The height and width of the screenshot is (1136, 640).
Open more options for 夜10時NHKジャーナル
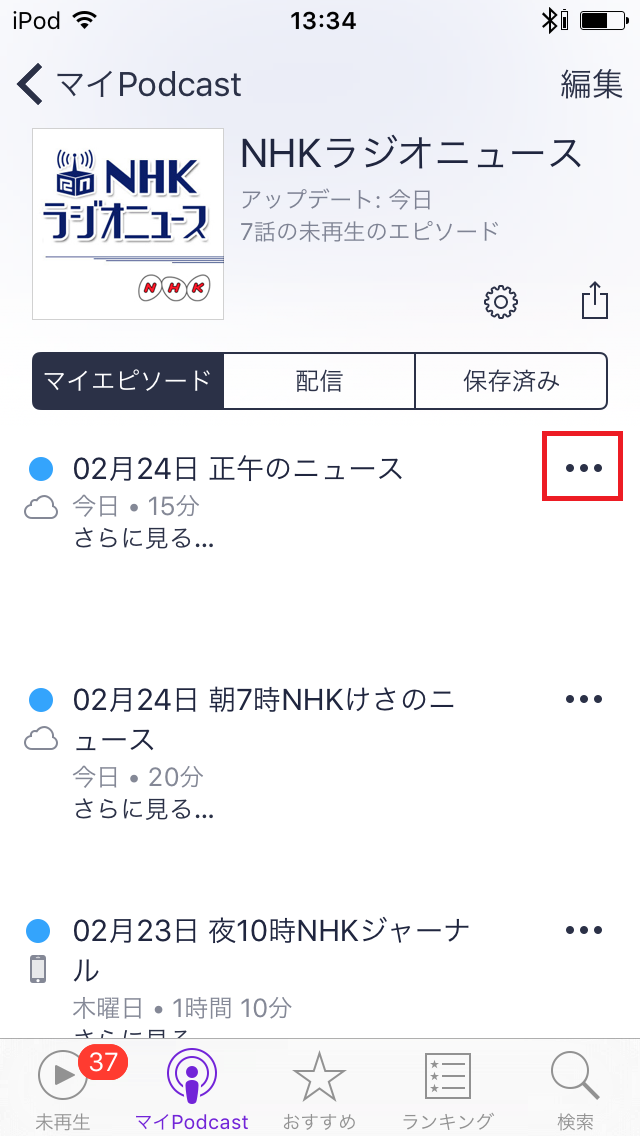[x=583, y=930]
